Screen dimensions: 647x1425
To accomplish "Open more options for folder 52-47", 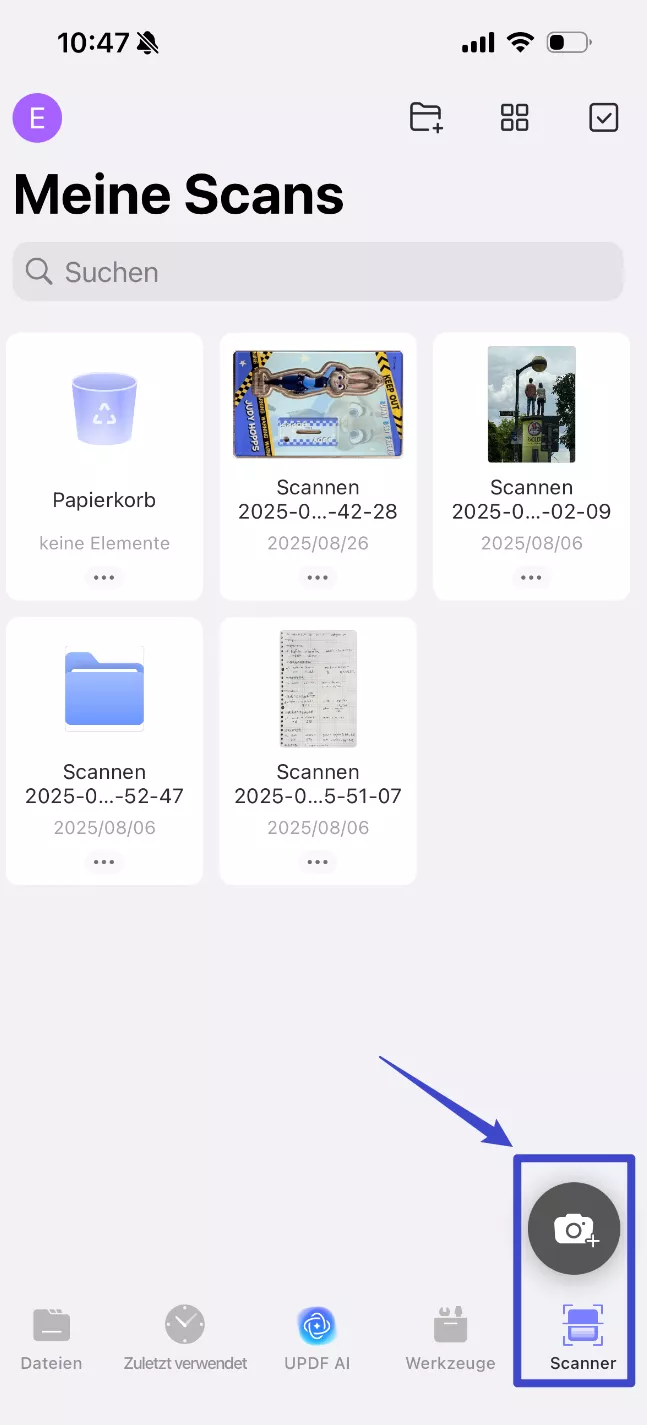I will tap(104, 862).
